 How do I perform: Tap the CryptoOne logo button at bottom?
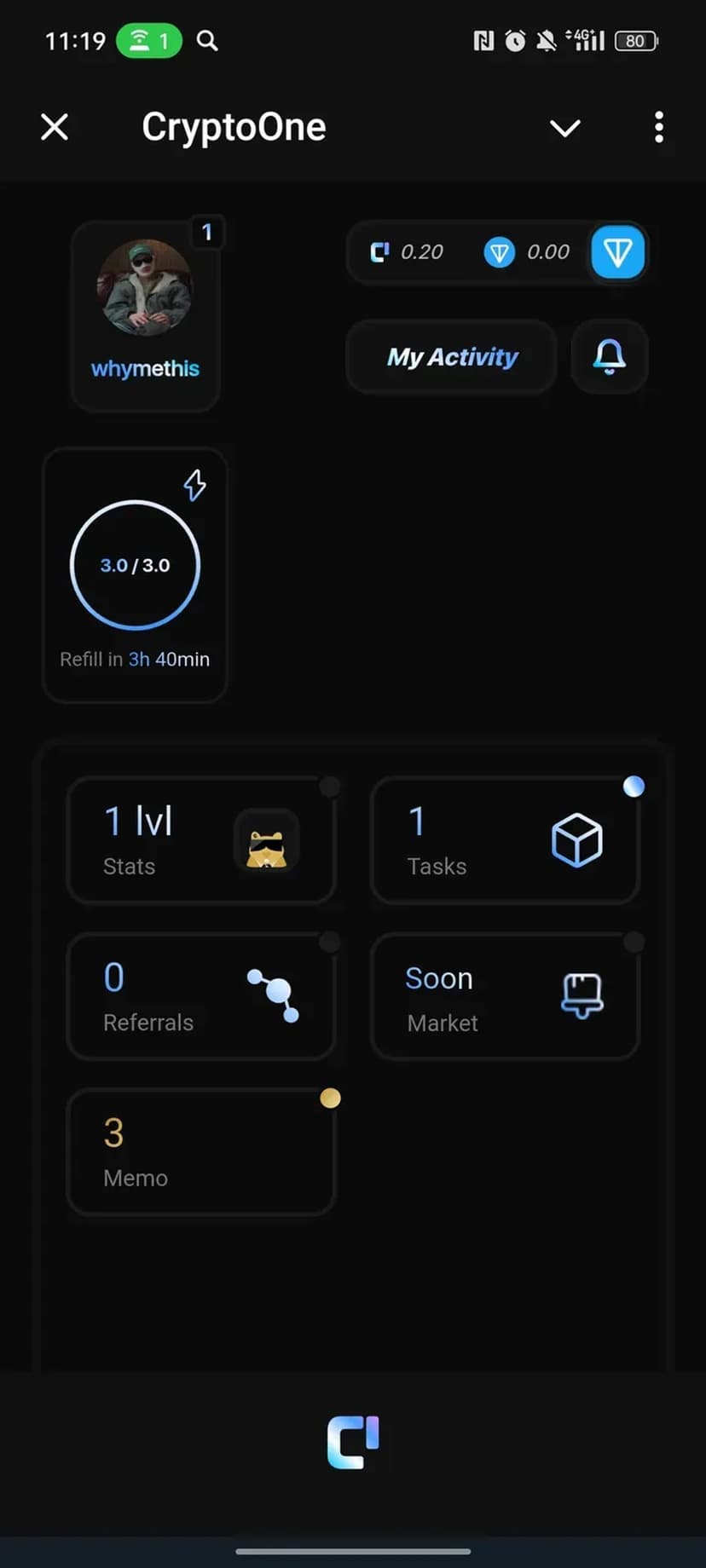click(353, 1442)
